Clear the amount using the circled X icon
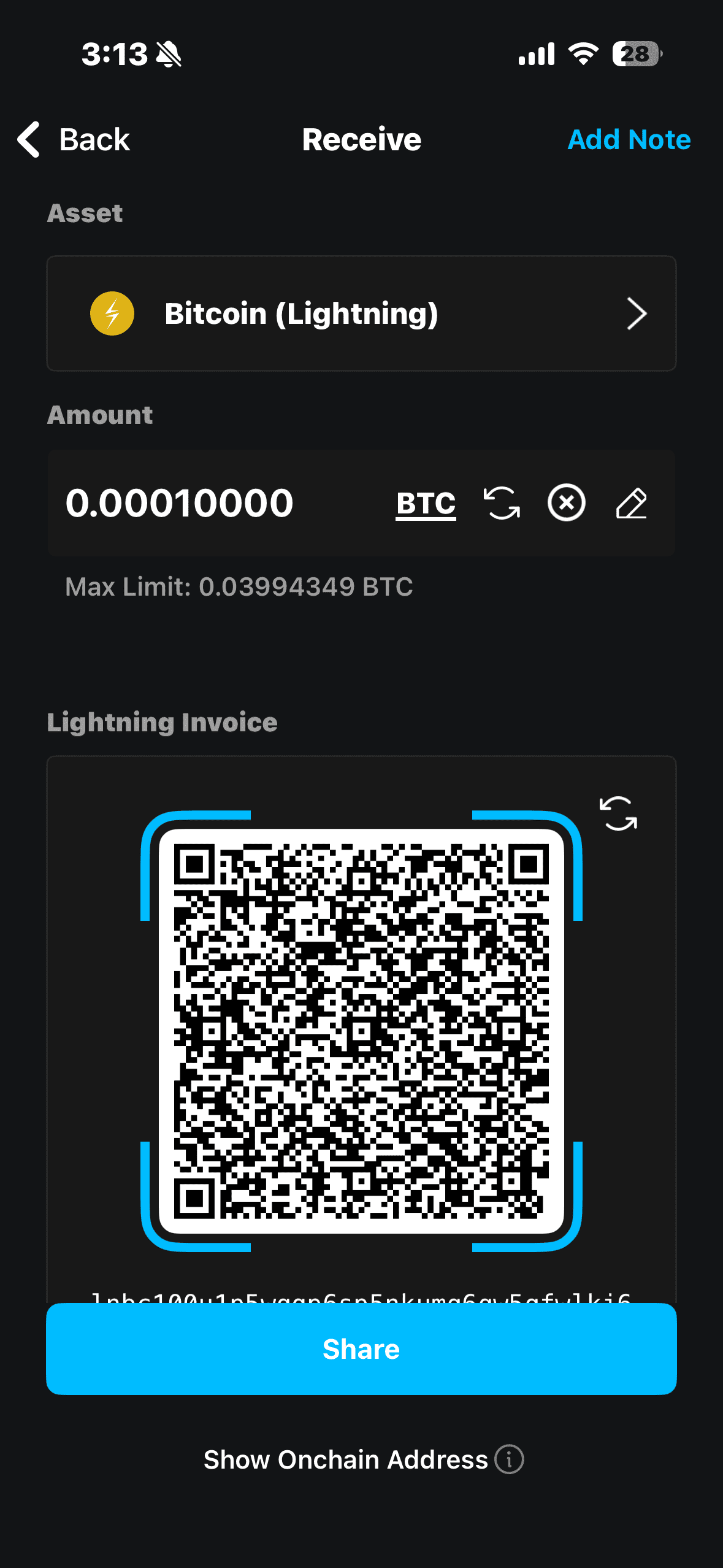723x1568 pixels. click(565, 503)
